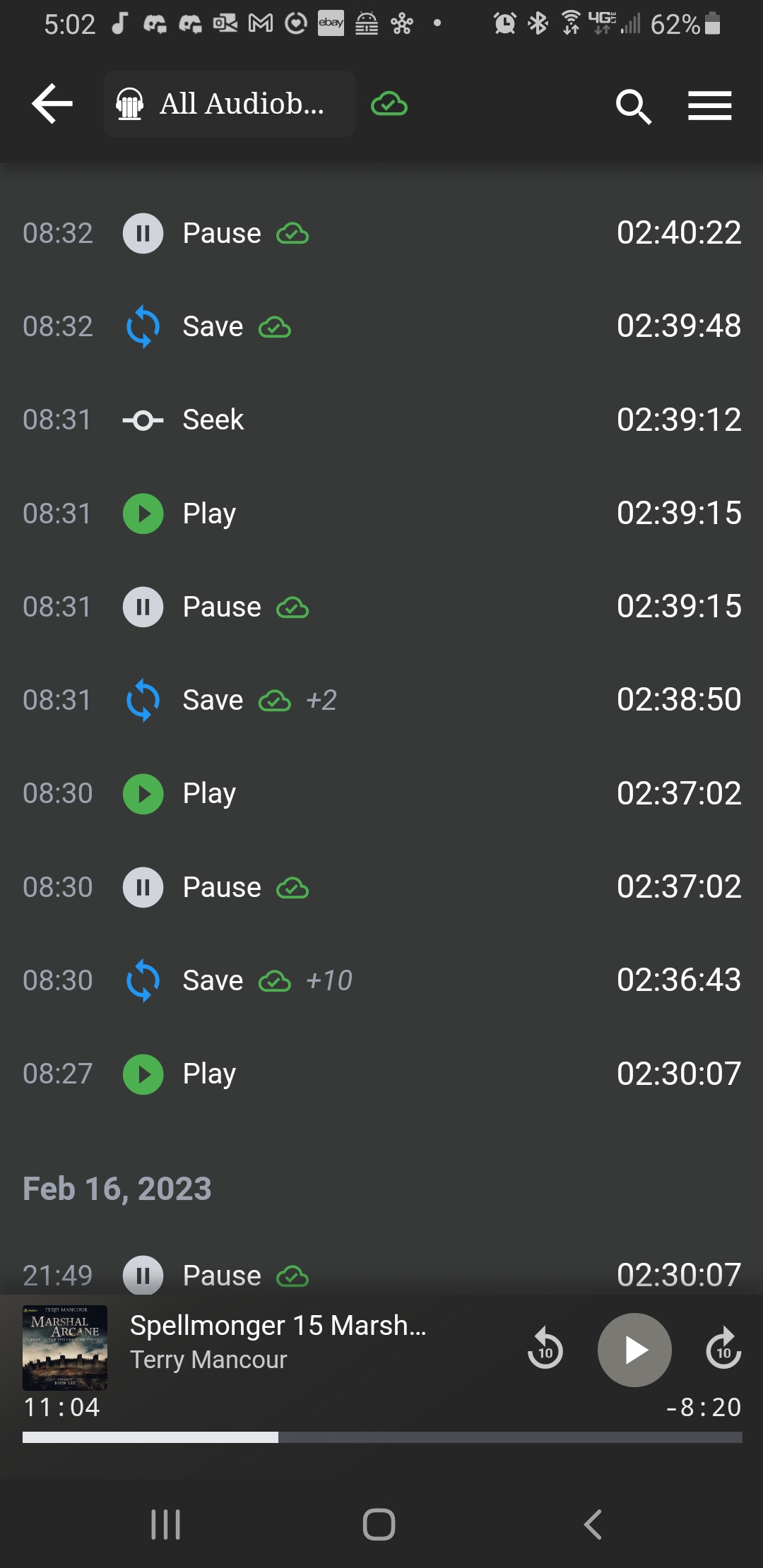Start playback with the round play button

[634, 1350]
